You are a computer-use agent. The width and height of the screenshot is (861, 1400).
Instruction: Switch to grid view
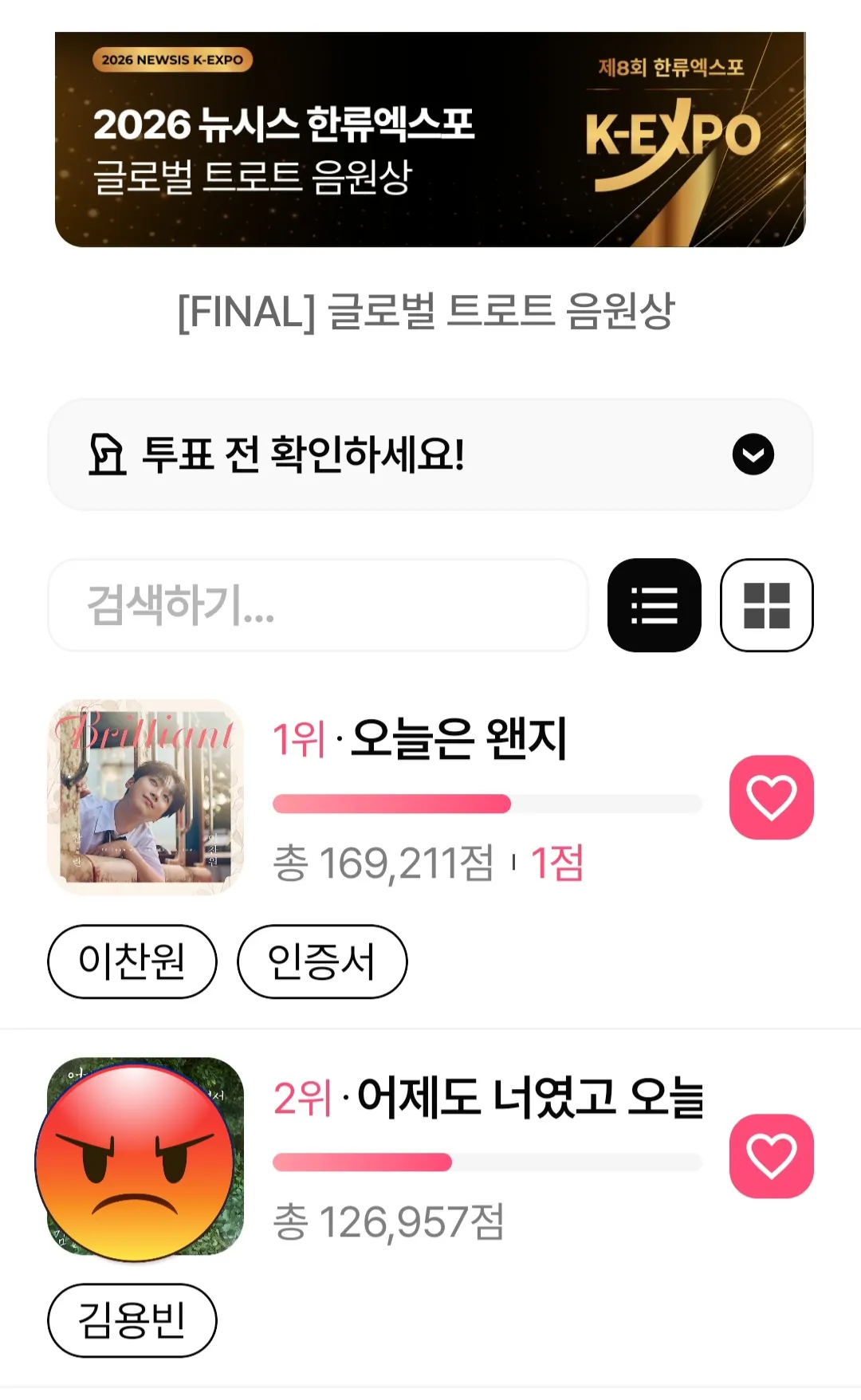(x=766, y=605)
